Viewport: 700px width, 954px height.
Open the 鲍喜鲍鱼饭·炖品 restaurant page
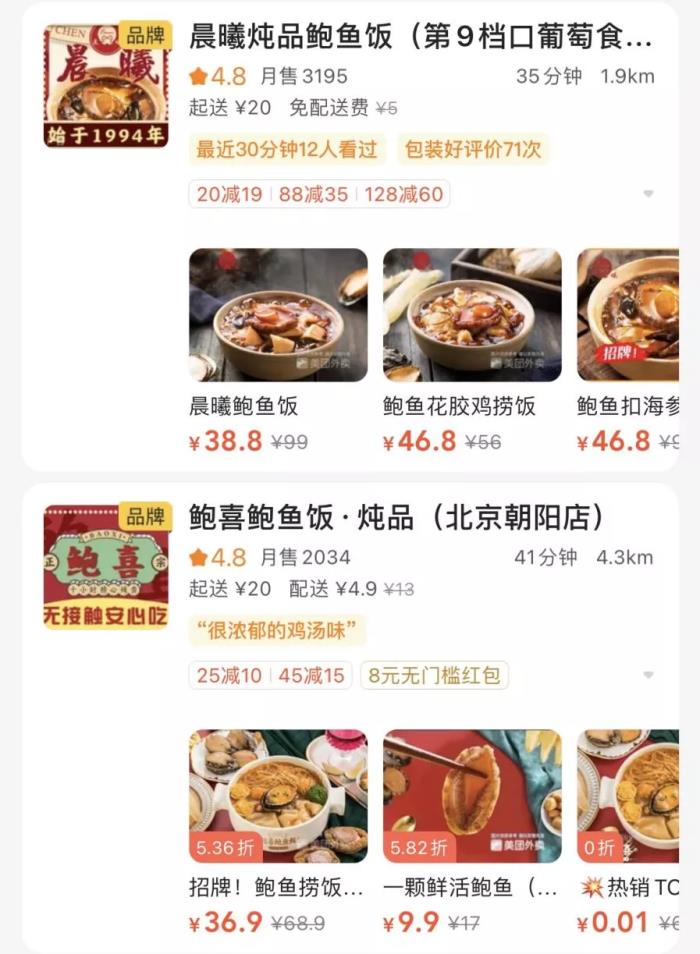point(396,518)
